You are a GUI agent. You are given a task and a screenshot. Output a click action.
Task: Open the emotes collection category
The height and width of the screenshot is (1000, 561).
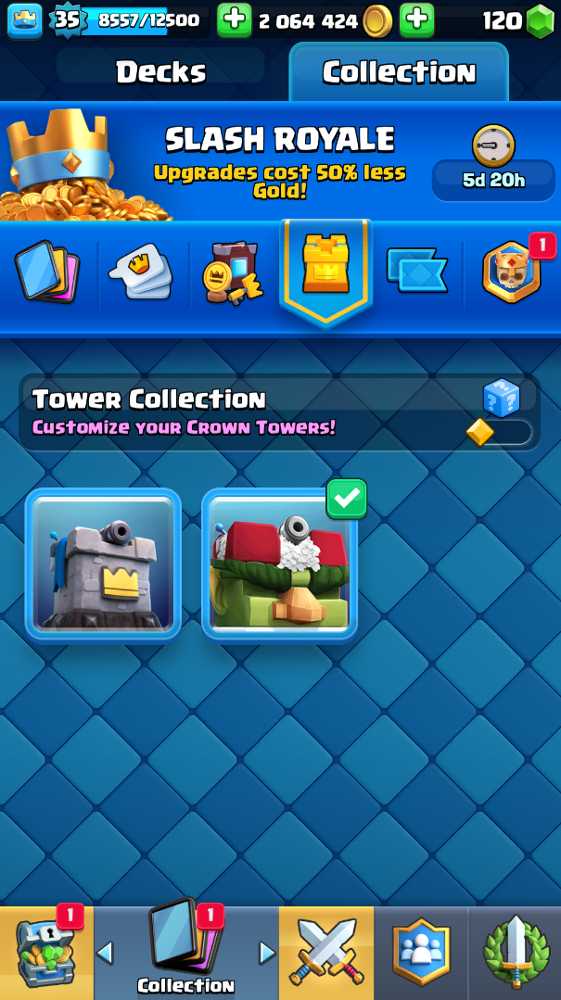(142, 272)
